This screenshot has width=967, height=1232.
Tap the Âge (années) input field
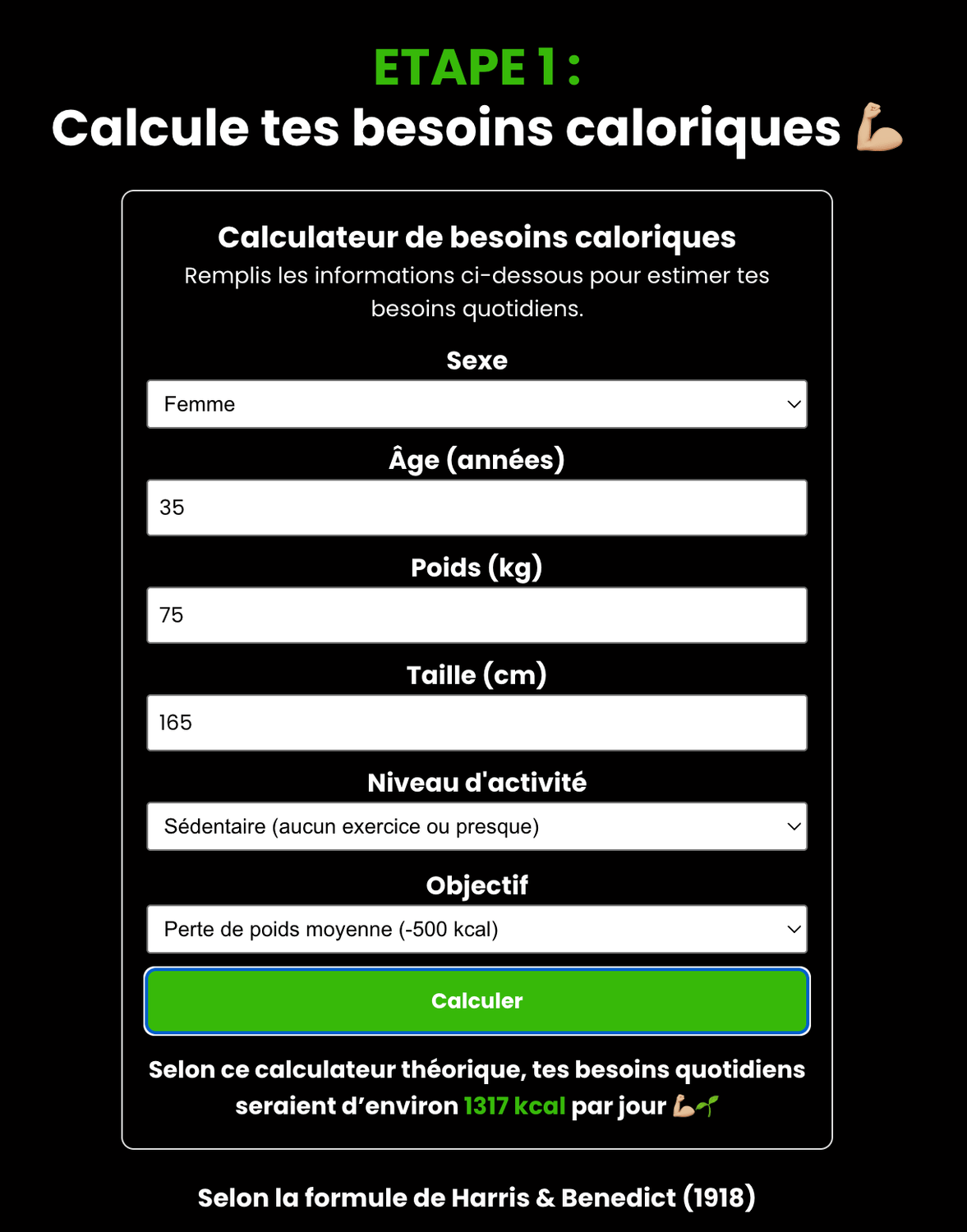477,508
